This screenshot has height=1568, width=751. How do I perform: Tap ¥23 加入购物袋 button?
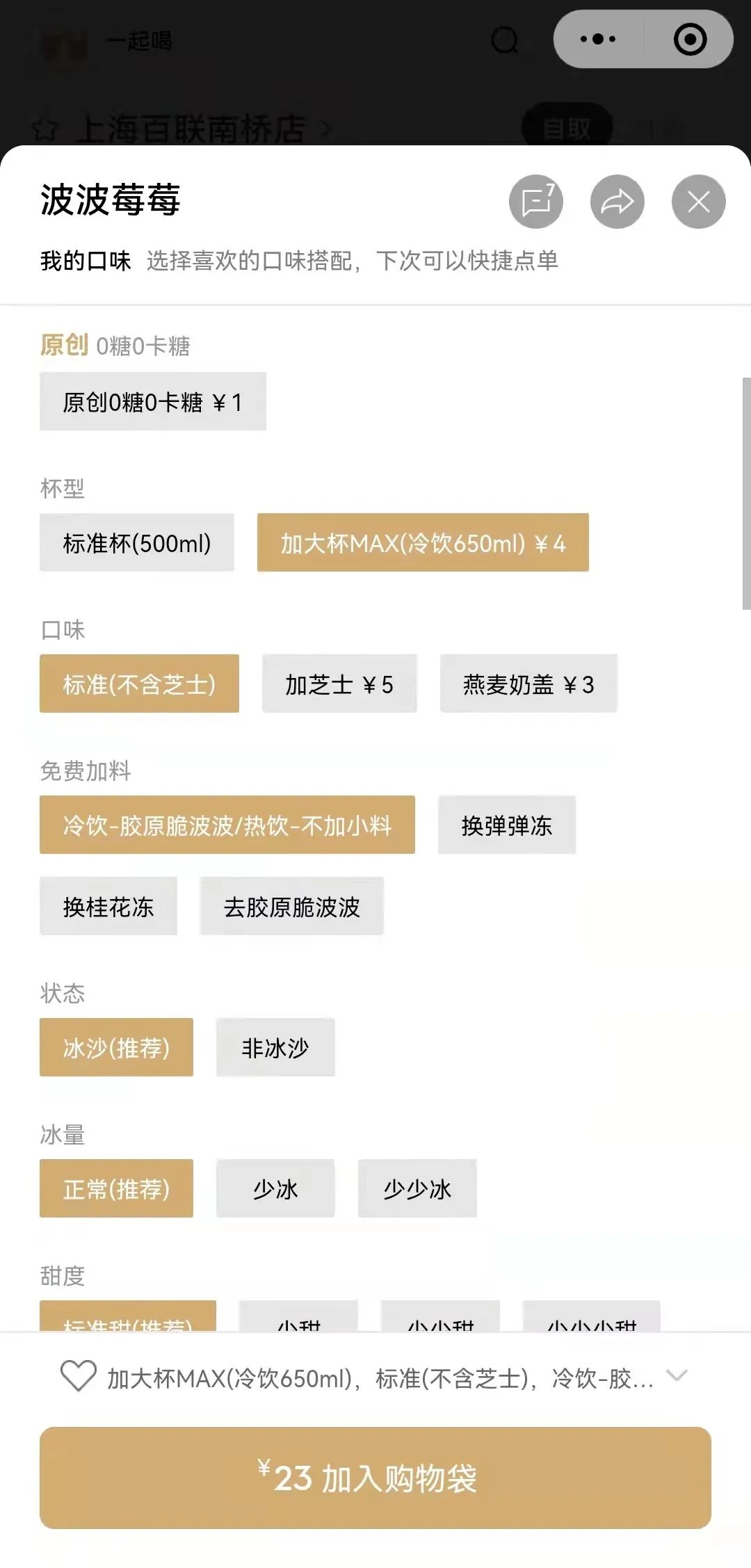click(375, 1478)
